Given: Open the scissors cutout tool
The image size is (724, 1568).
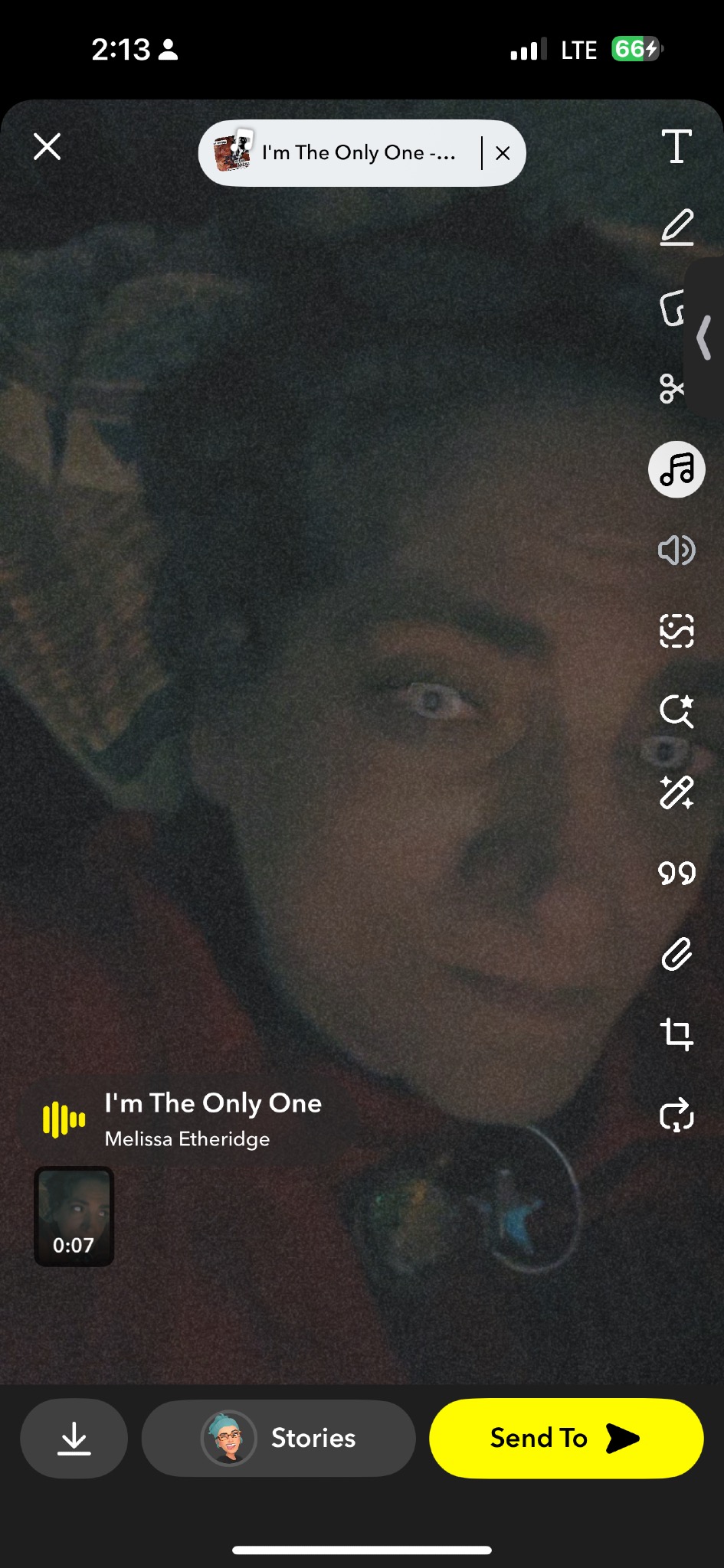Looking at the screenshot, I should pyautogui.click(x=672, y=389).
